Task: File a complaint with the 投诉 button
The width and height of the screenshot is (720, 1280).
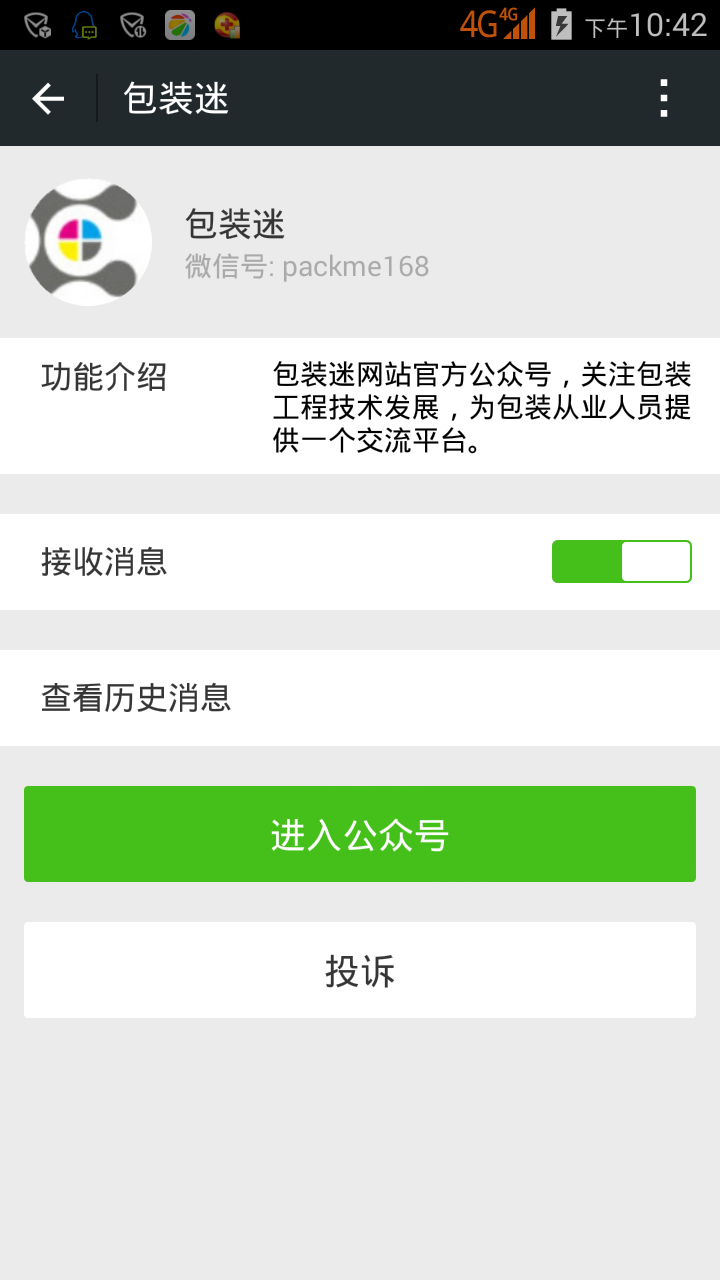Action: (359, 969)
